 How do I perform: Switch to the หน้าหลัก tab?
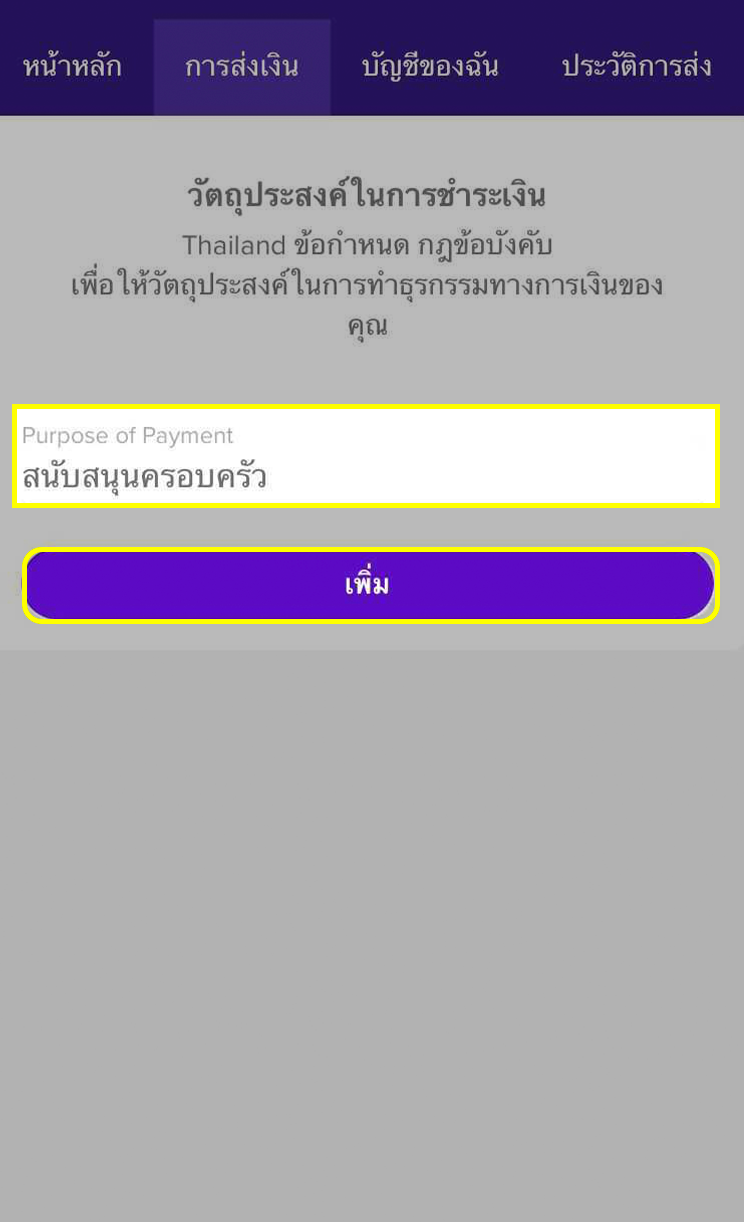click(72, 67)
